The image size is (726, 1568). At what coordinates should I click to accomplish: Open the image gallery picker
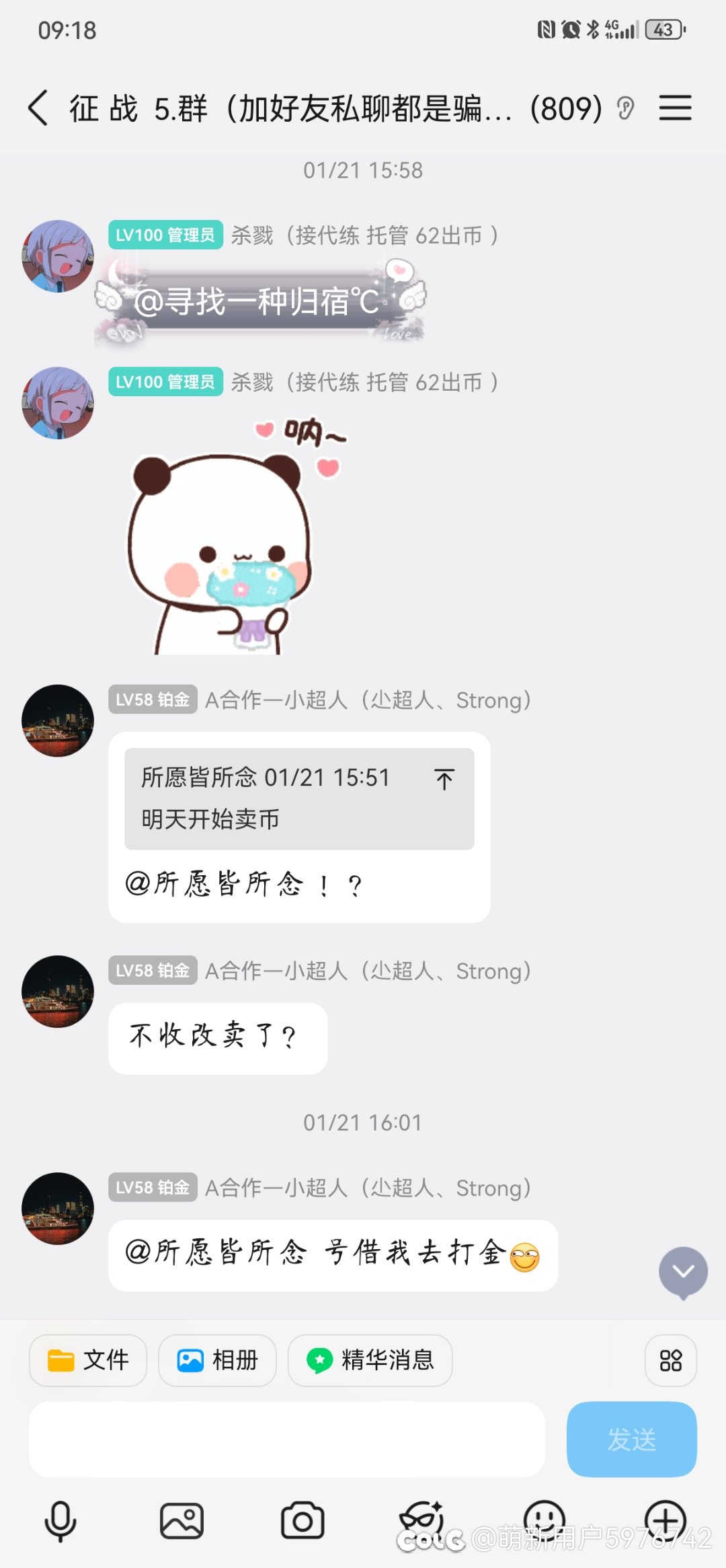pyautogui.click(x=182, y=1520)
